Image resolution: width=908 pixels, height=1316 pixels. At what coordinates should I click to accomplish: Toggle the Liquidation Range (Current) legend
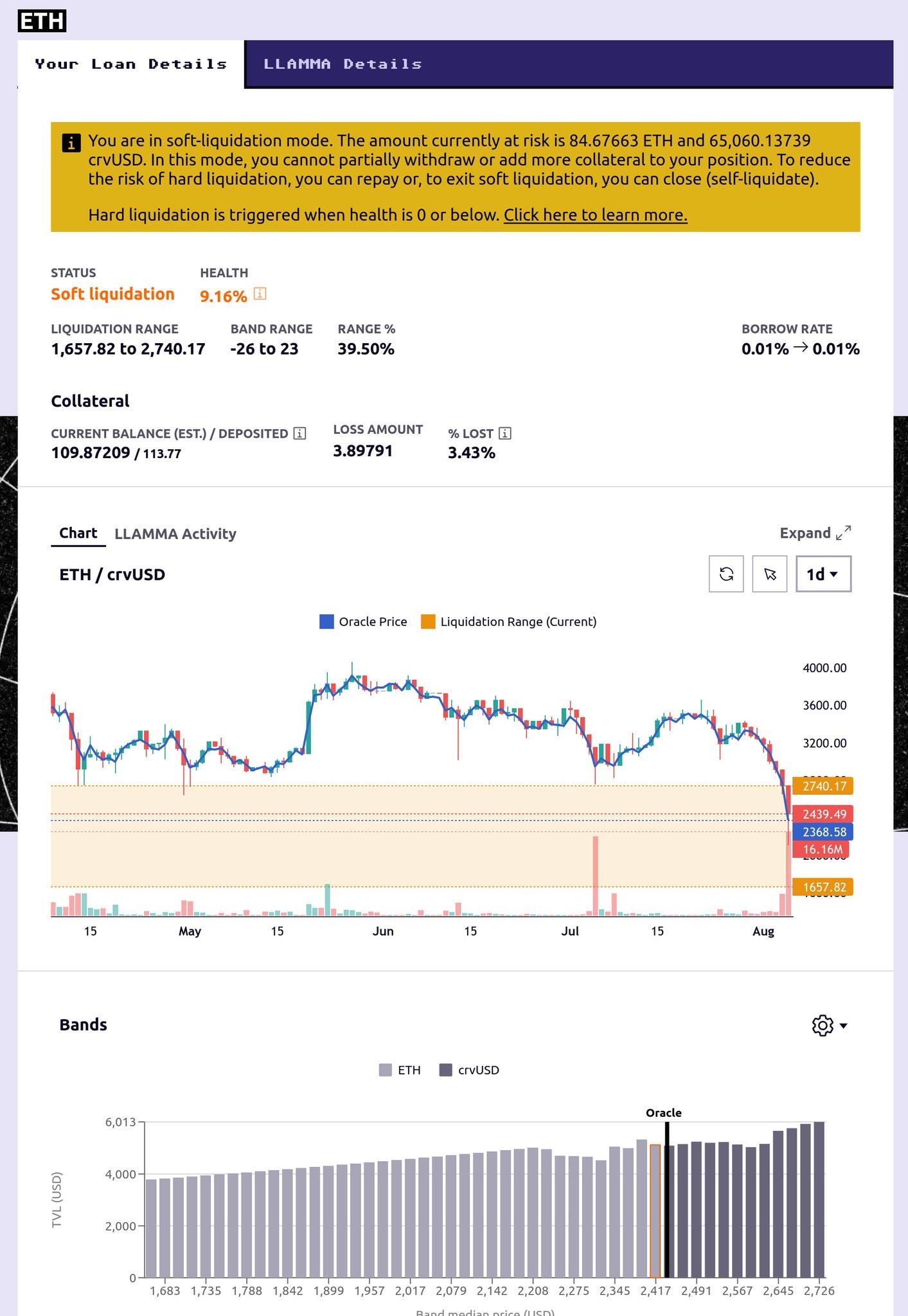tap(509, 622)
